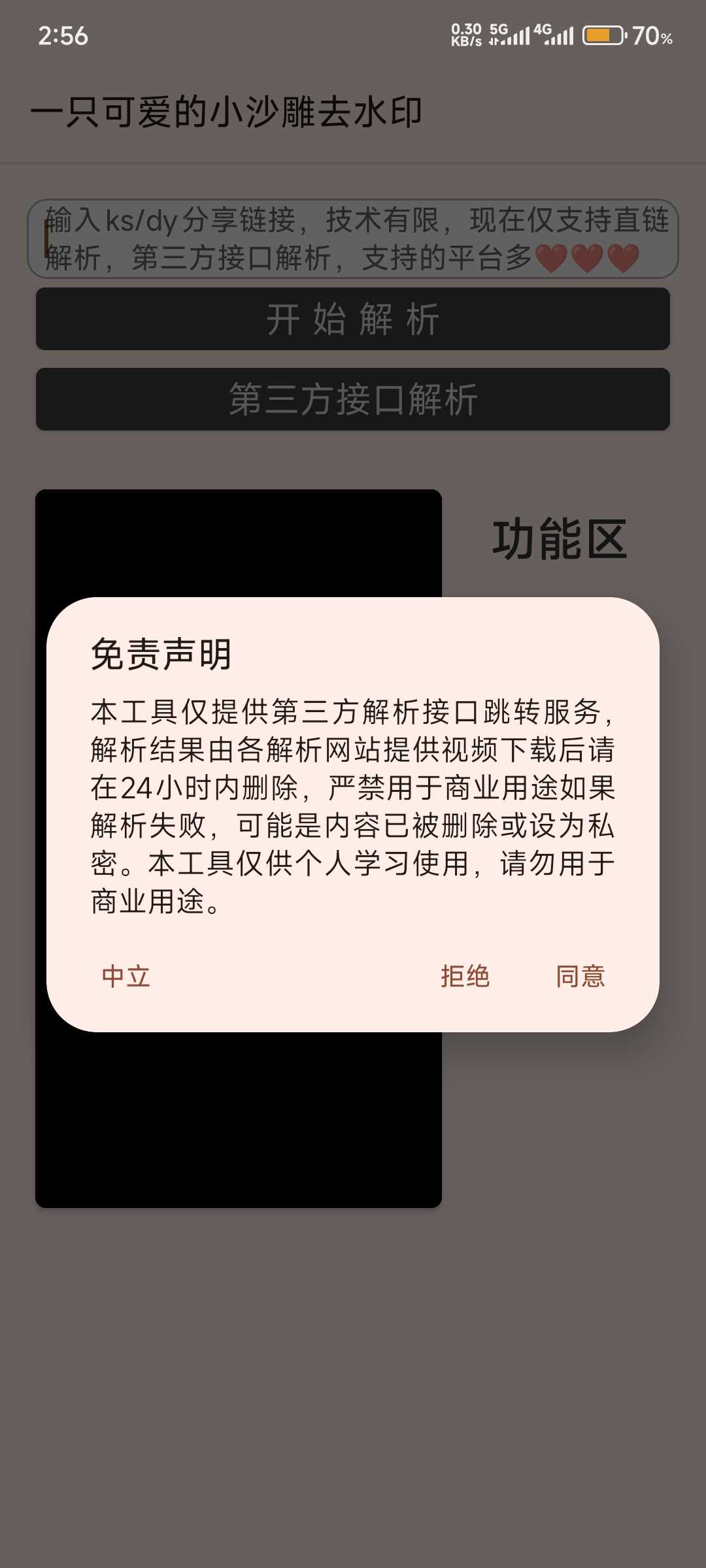Image resolution: width=706 pixels, height=1568 pixels.
Task: Open 第三方接口解析
Action: [x=353, y=399]
